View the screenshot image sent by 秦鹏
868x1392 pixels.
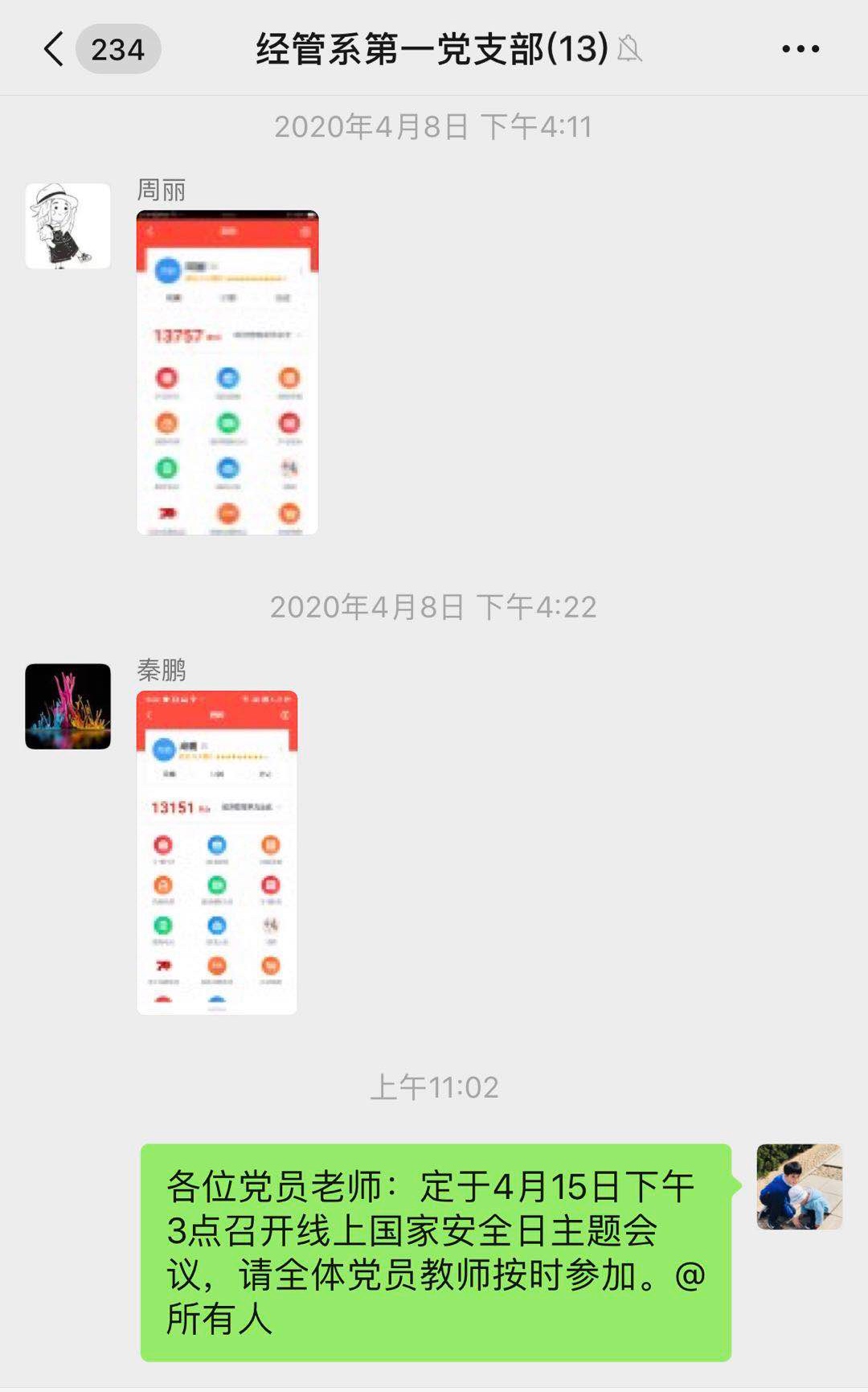[x=217, y=852]
